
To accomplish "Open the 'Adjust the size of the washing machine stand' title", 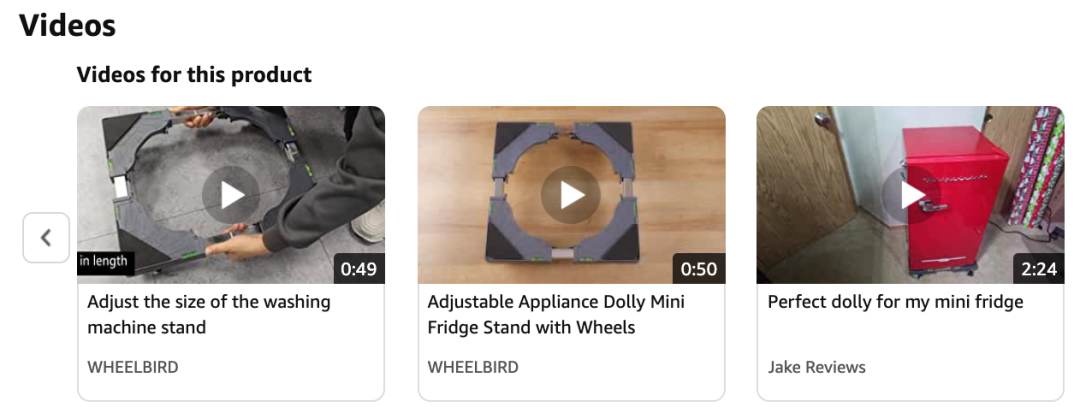I will click(208, 314).
